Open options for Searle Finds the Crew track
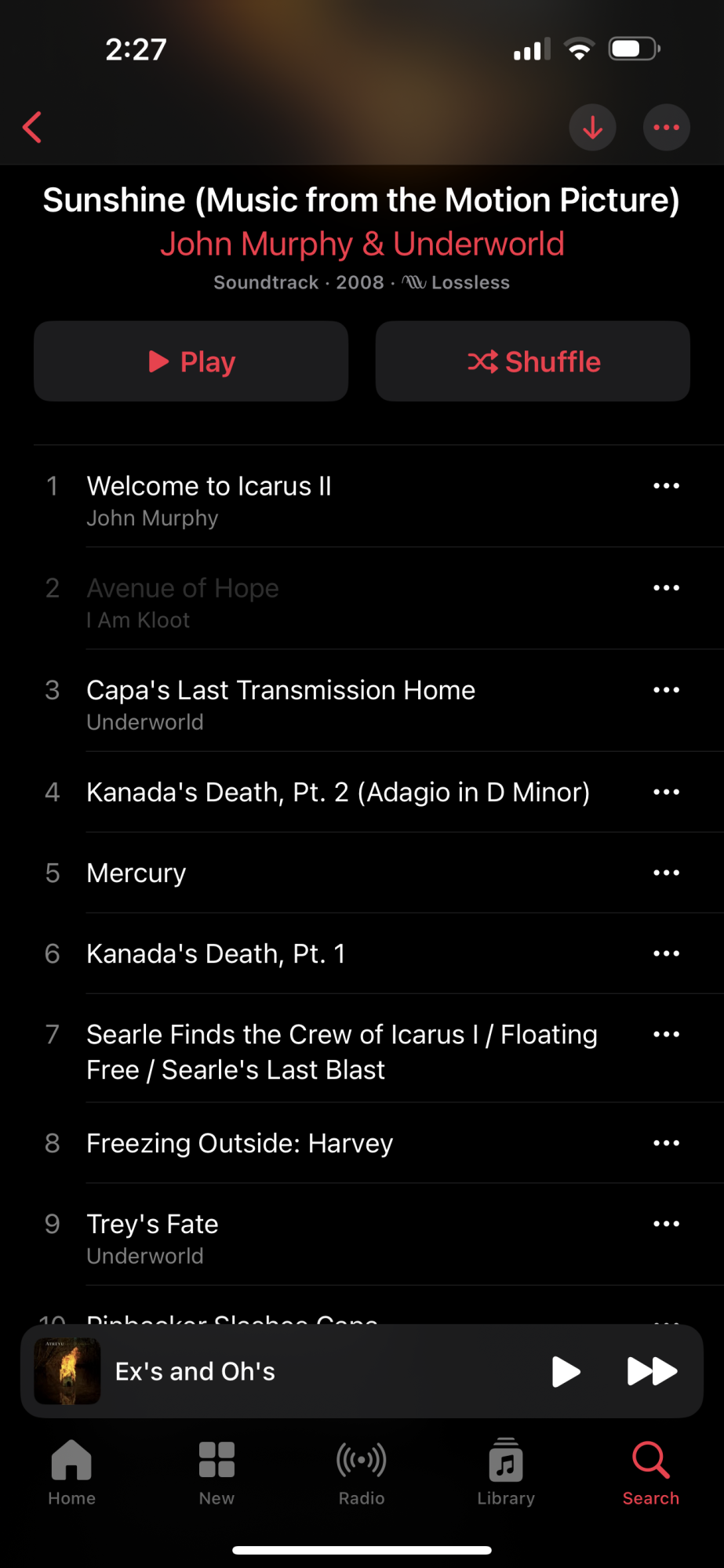Image resolution: width=724 pixels, height=1568 pixels. point(666,1034)
